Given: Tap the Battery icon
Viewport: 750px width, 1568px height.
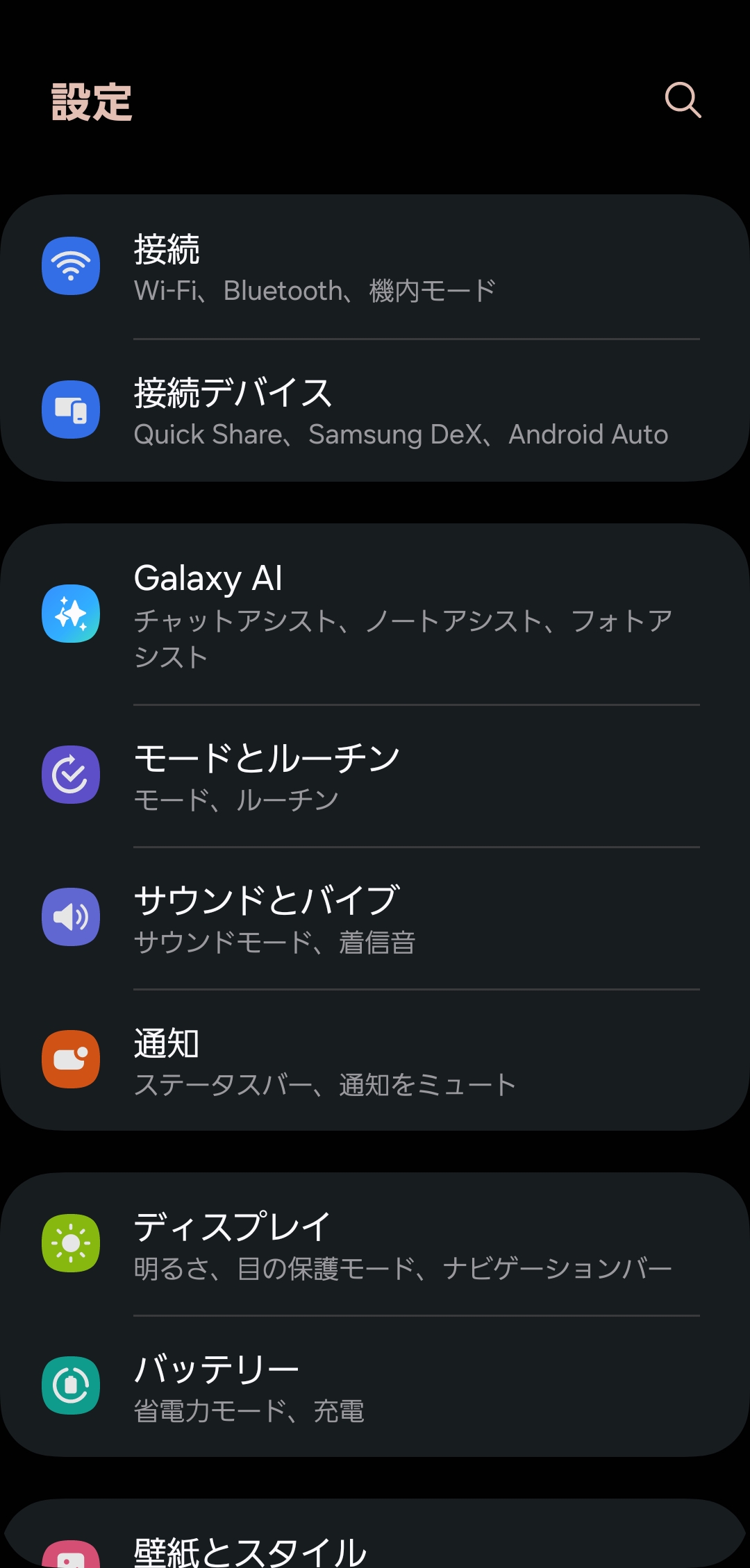Looking at the screenshot, I should click(x=70, y=1385).
